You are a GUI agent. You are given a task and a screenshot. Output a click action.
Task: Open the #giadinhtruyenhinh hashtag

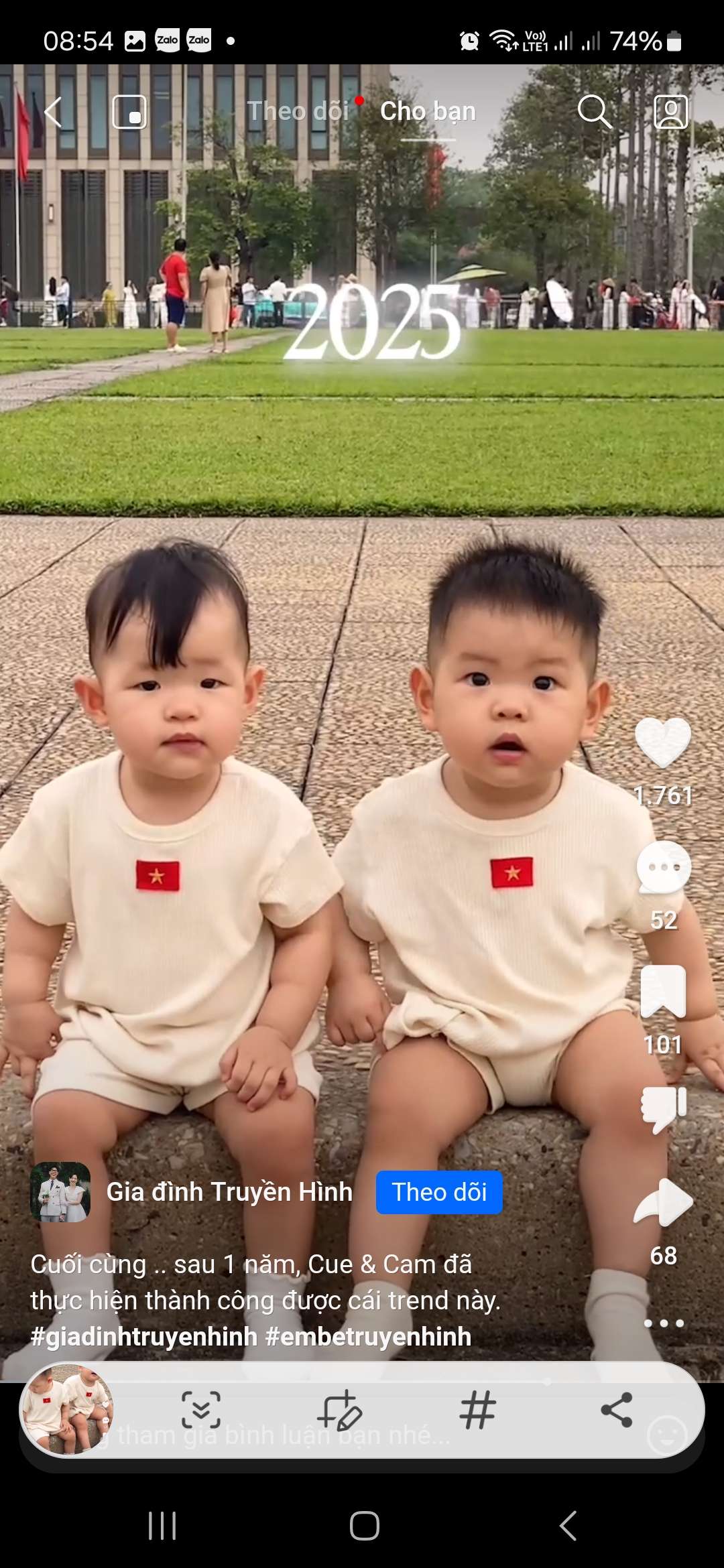(144, 1337)
